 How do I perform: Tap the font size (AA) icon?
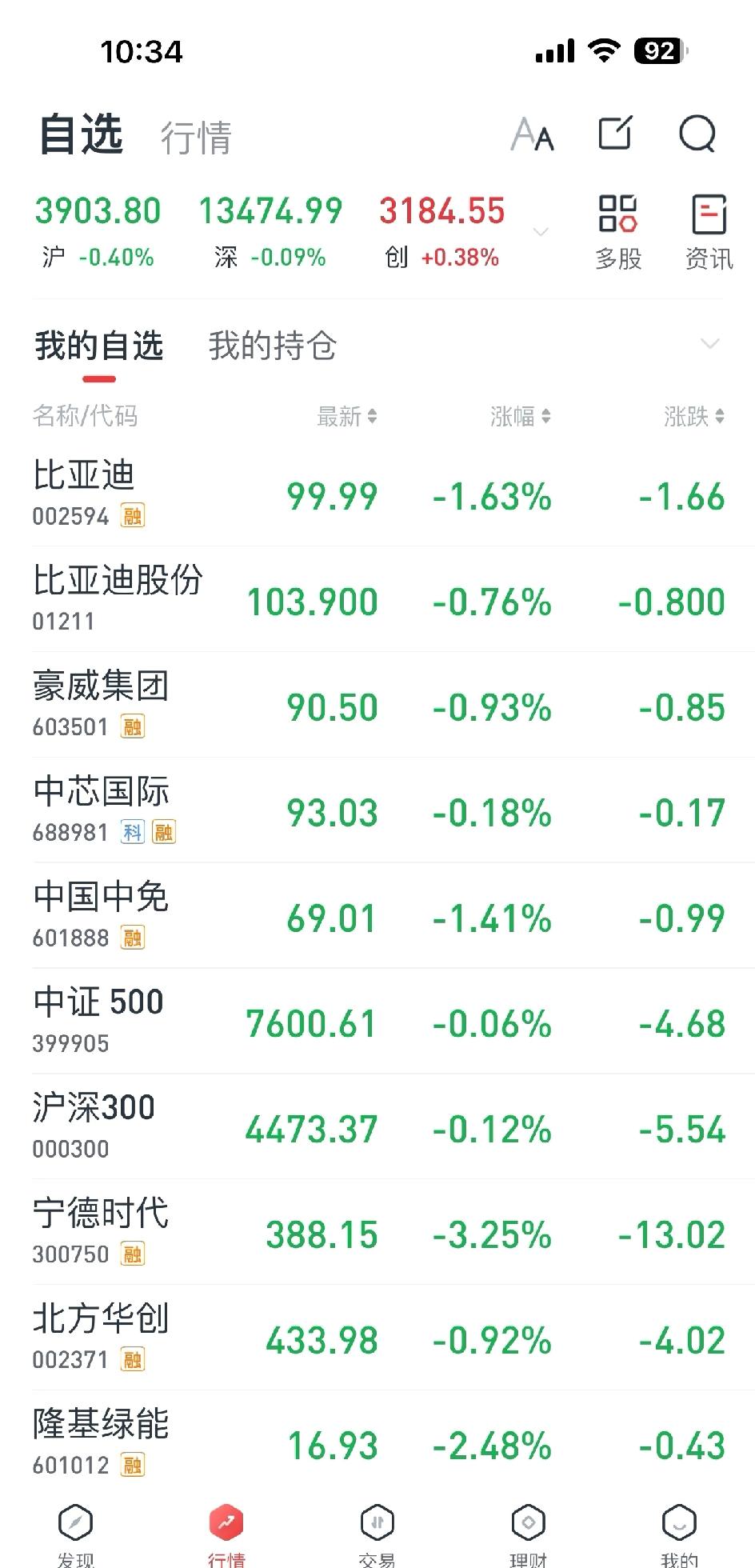pos(532,136)
